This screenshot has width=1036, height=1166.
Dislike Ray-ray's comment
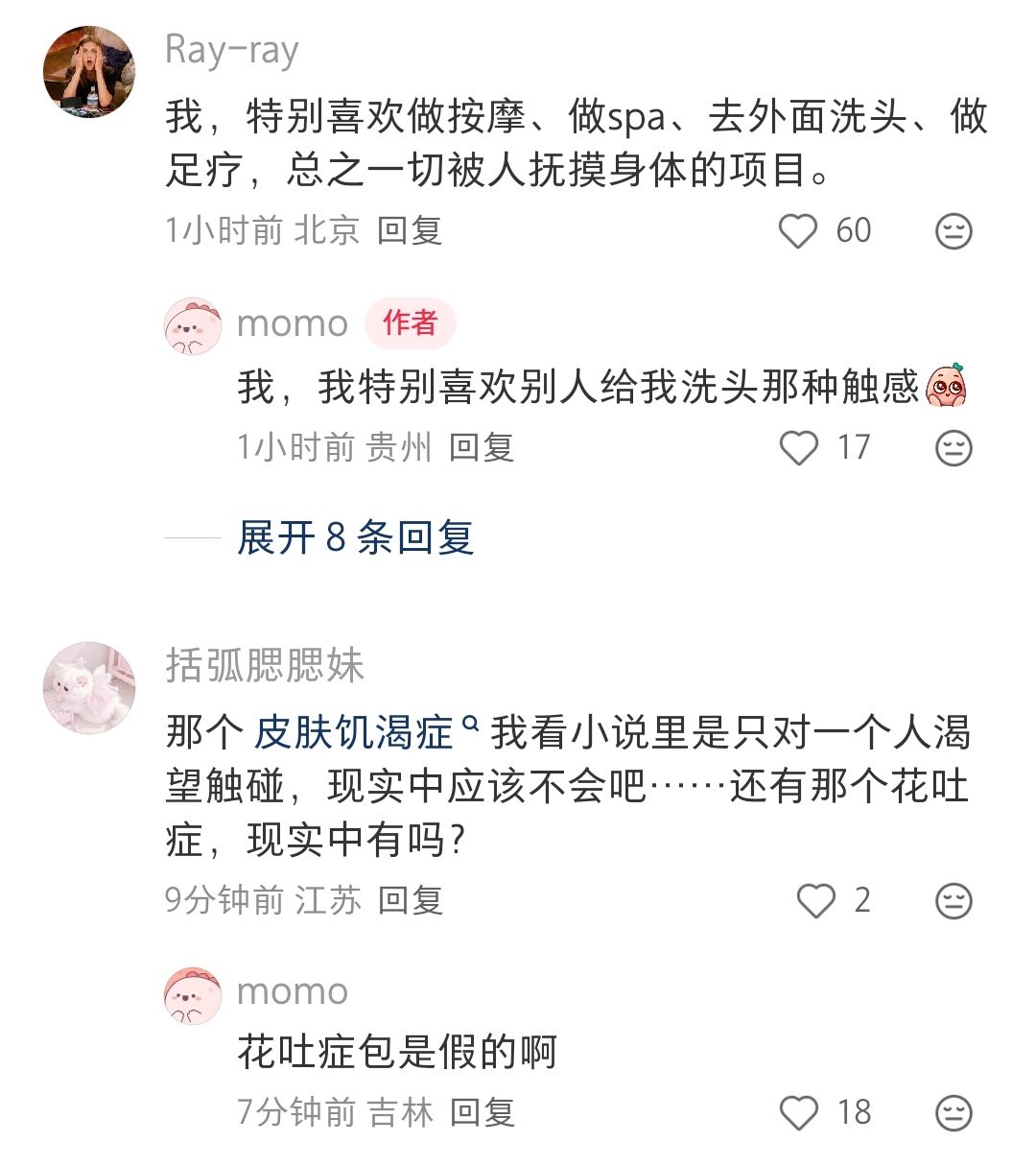point(953,231)
